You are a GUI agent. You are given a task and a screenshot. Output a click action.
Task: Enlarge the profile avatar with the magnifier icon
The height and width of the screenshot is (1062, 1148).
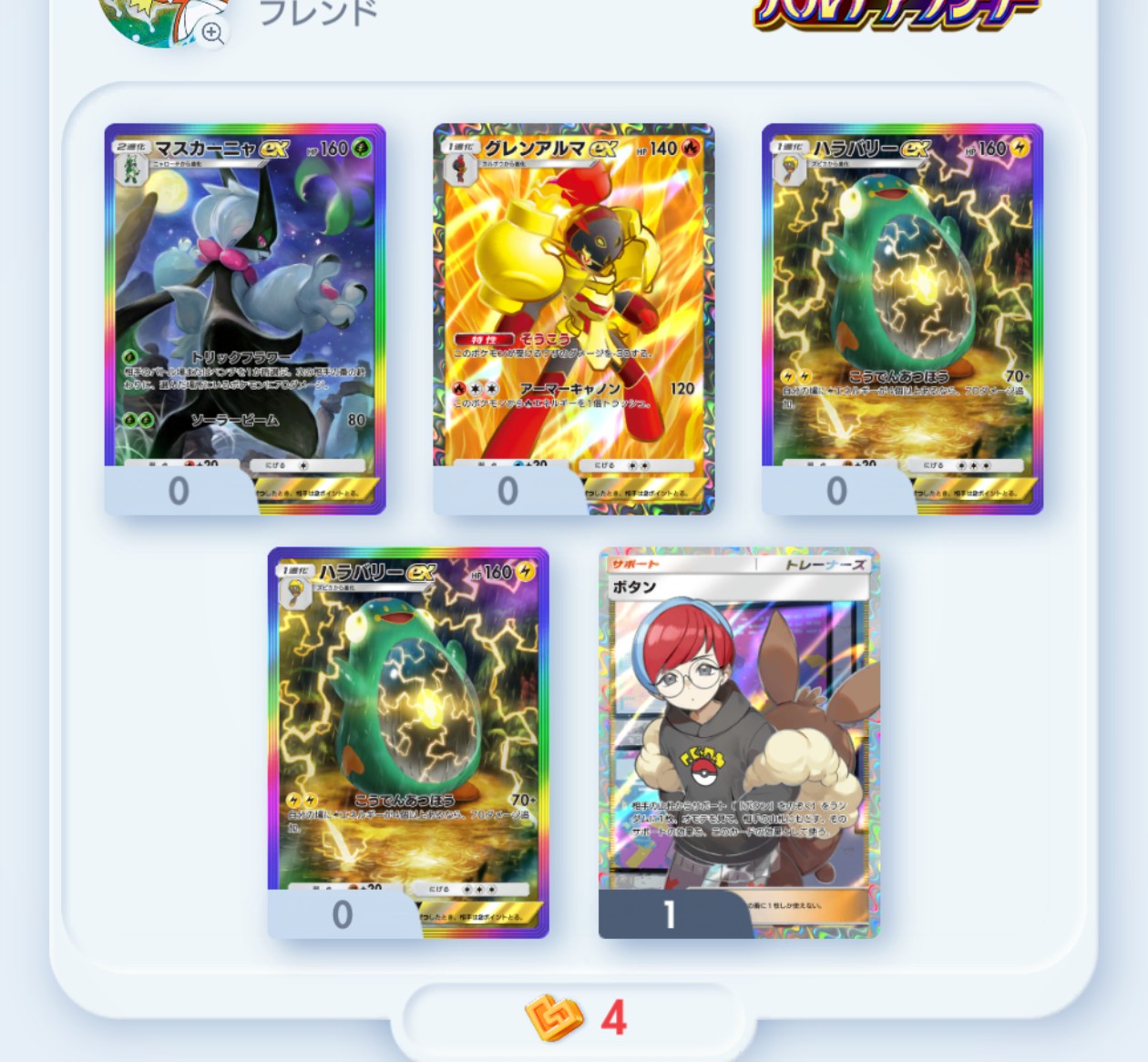pos(212,34)
